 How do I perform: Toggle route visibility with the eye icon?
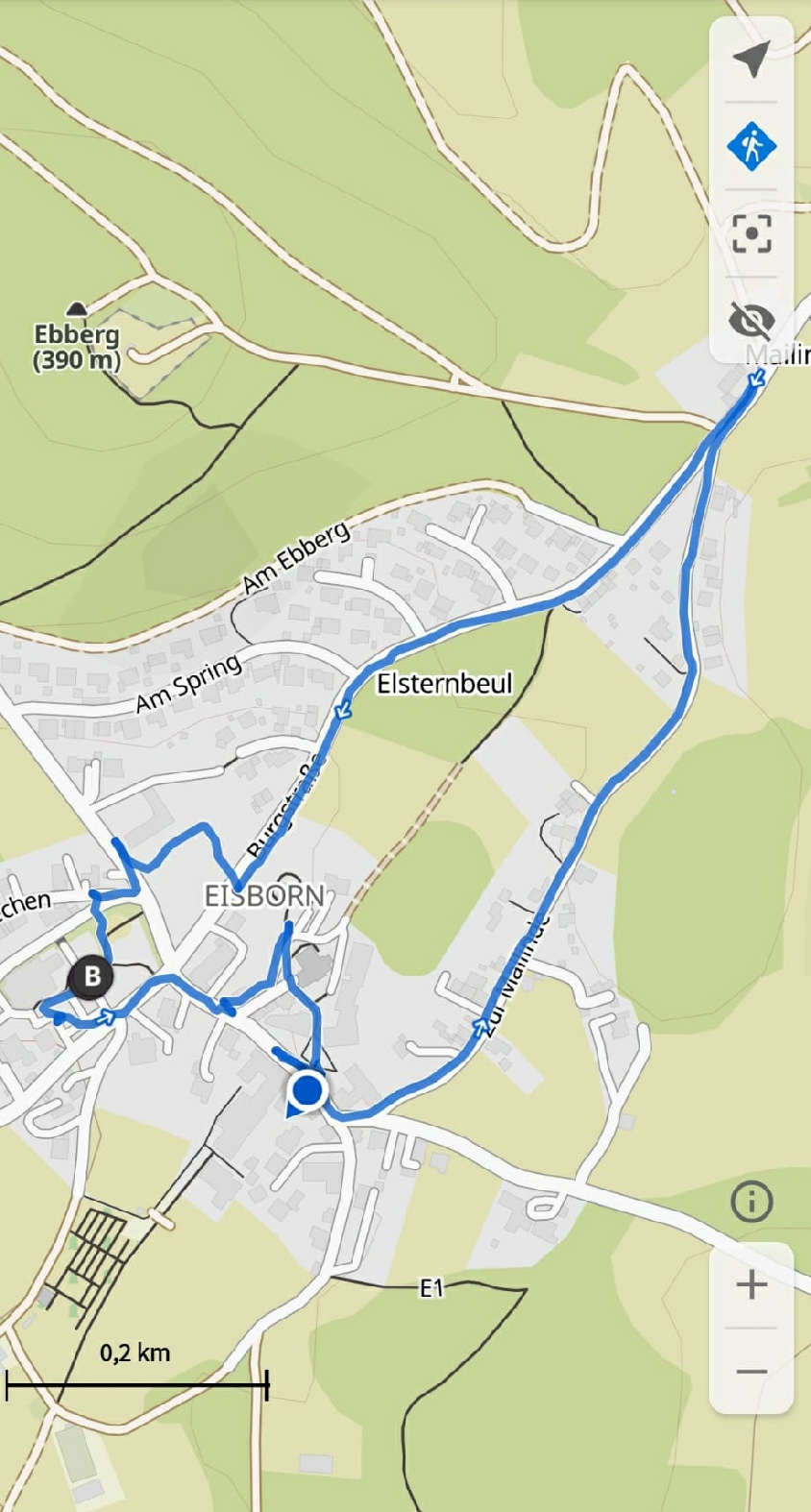pos(750,319)
